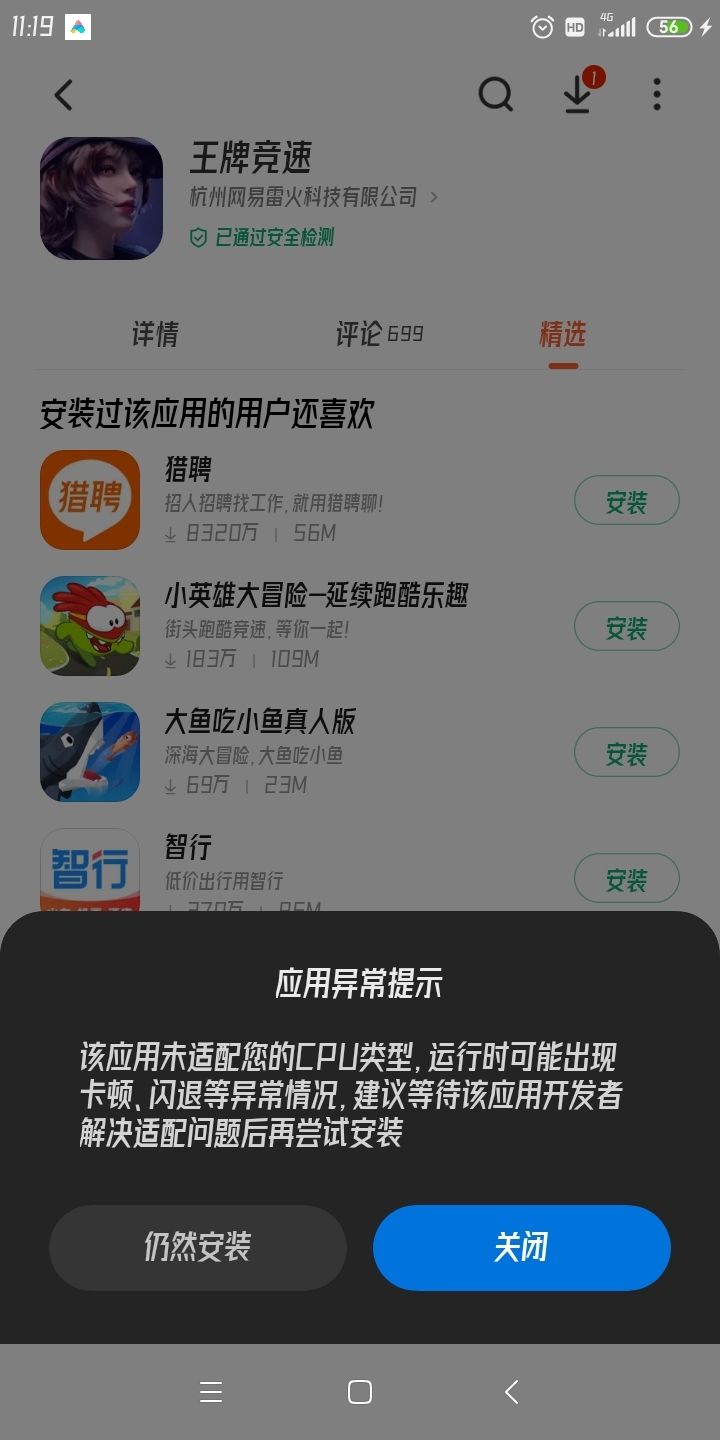Viewport: 720px width, 1440px height.
Task: Select the 精选 tab
Action: tap(562, 334)
